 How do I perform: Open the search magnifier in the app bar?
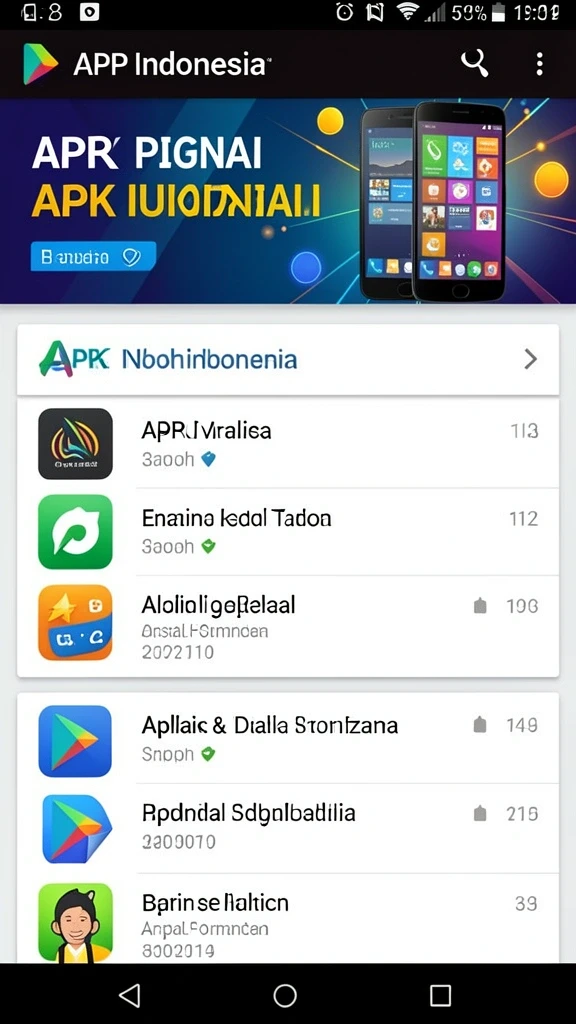point(475,64)
